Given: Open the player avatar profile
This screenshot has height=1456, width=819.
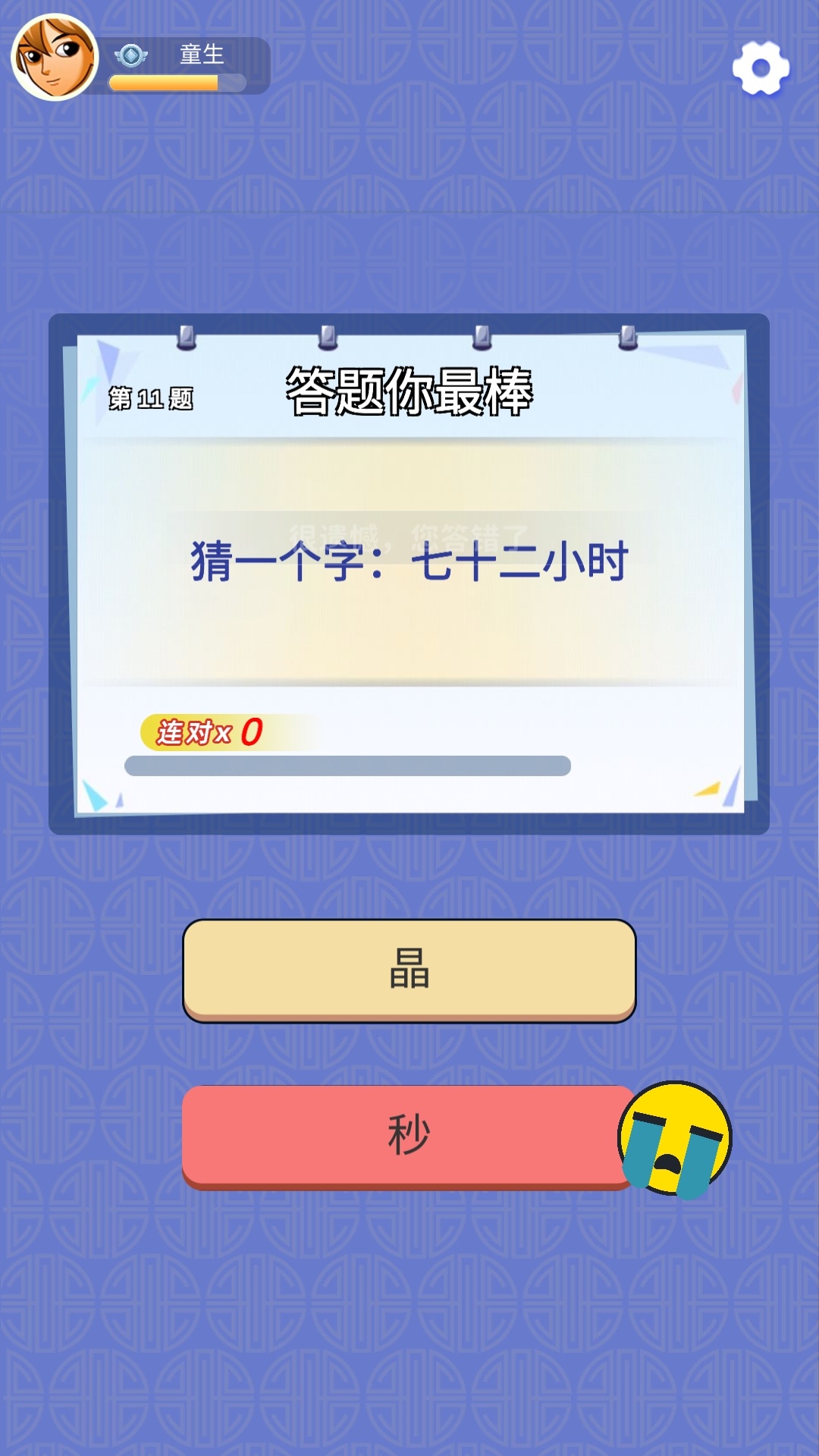Looking at the screenshot, I should pyautogui.click(x=55, y=58).
